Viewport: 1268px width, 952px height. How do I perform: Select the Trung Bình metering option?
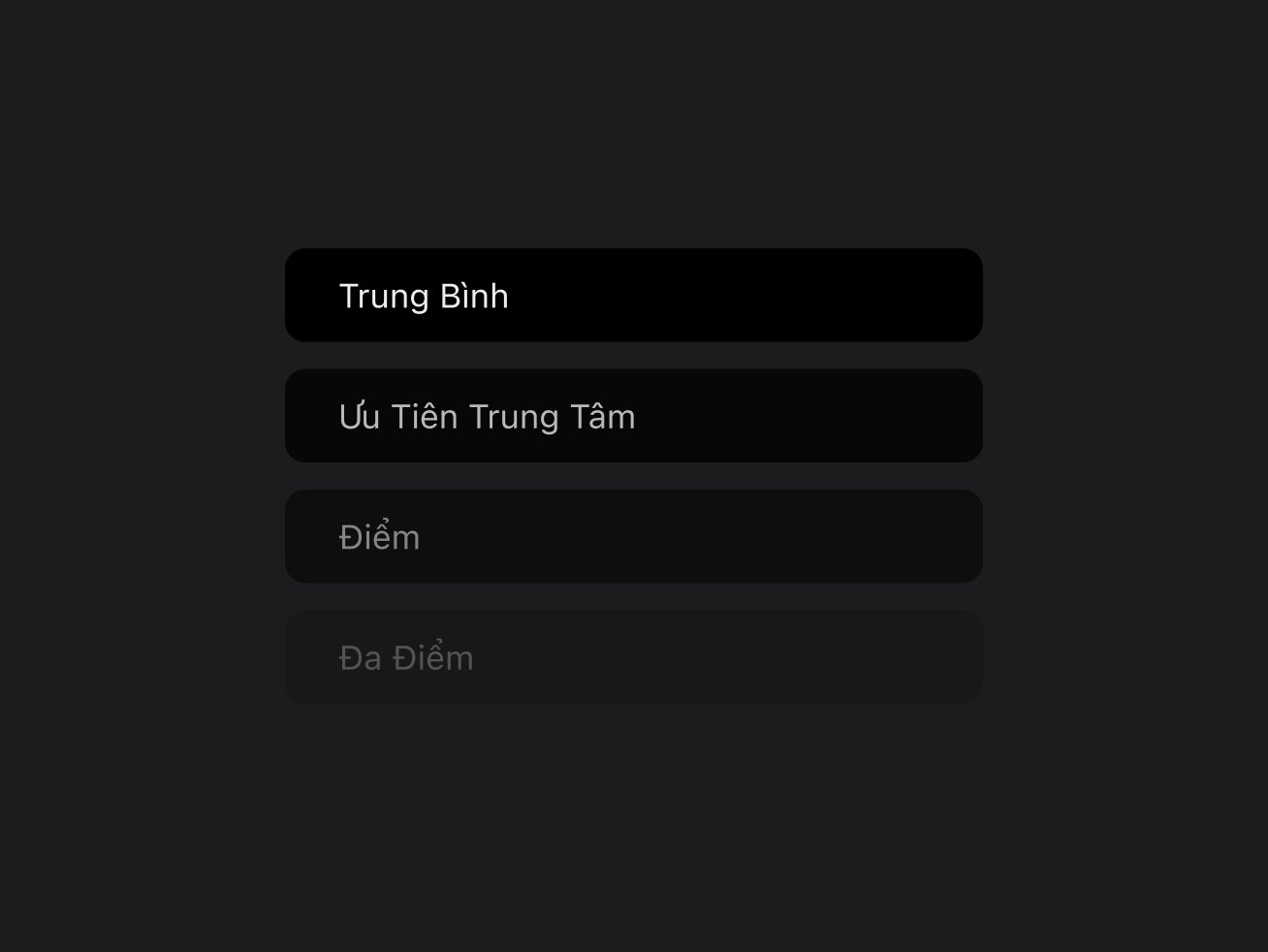click(x=633, y=296)
